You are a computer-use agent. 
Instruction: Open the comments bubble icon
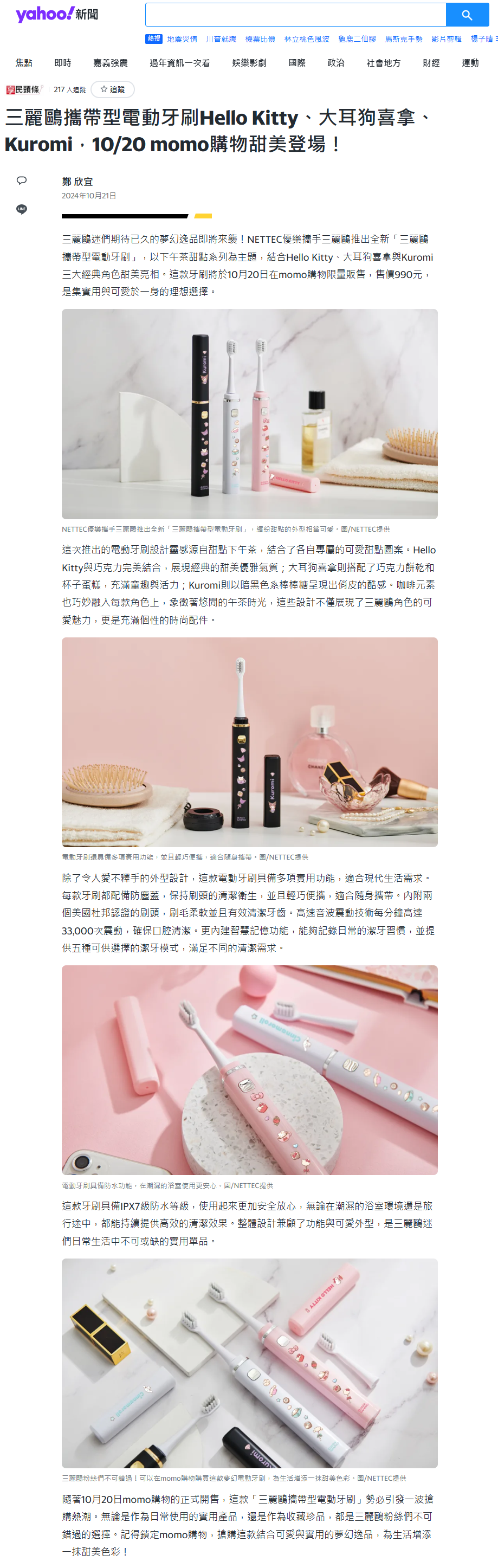[x=21, y=180]
